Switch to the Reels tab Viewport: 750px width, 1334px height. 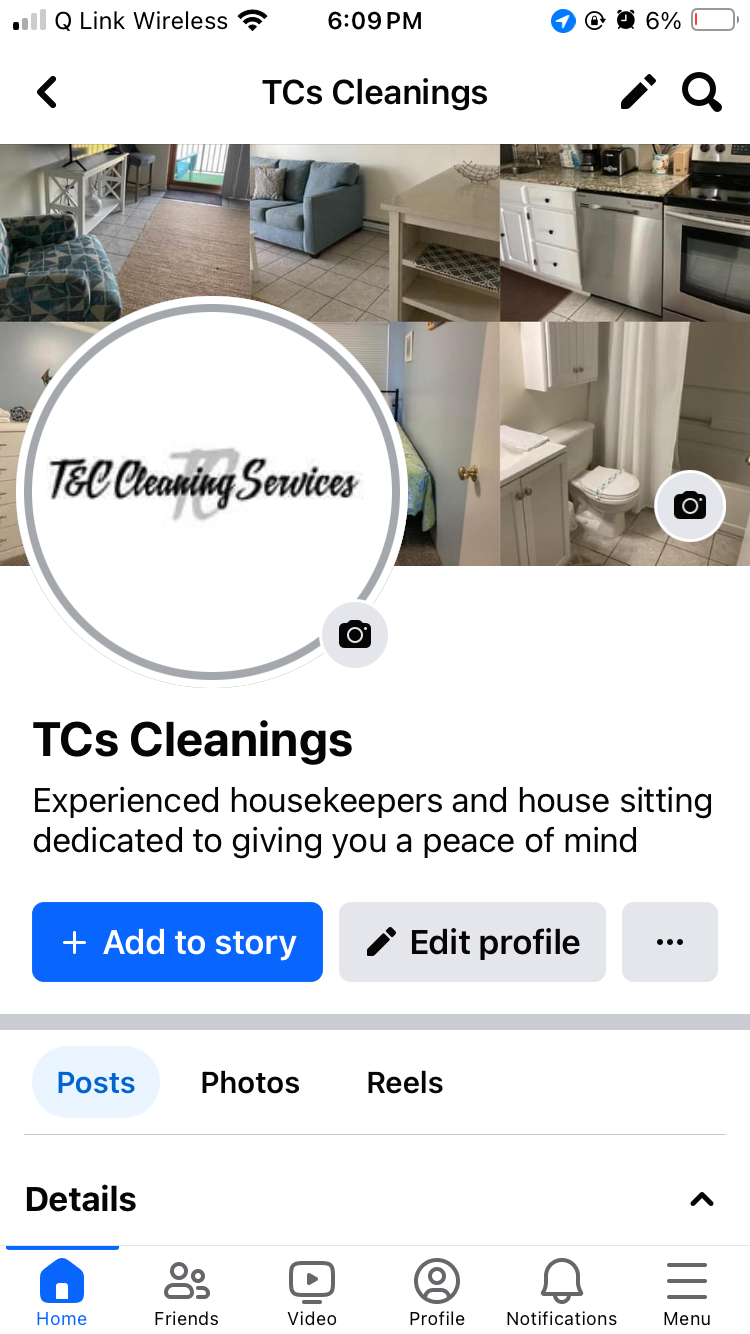pyautogui.click(x=405, y=1082)
